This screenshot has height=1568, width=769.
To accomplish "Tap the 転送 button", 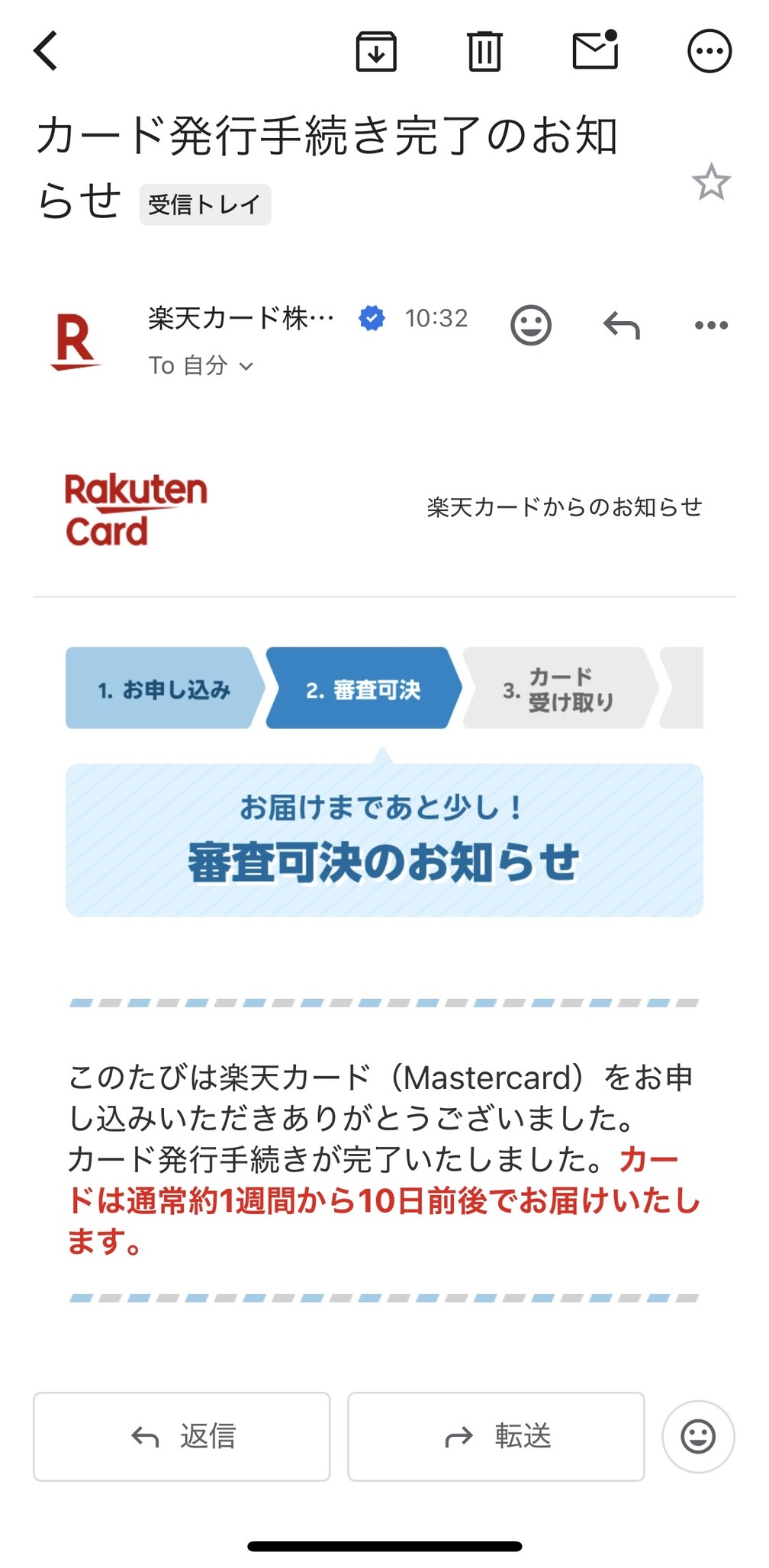I will pos(496,1437).
